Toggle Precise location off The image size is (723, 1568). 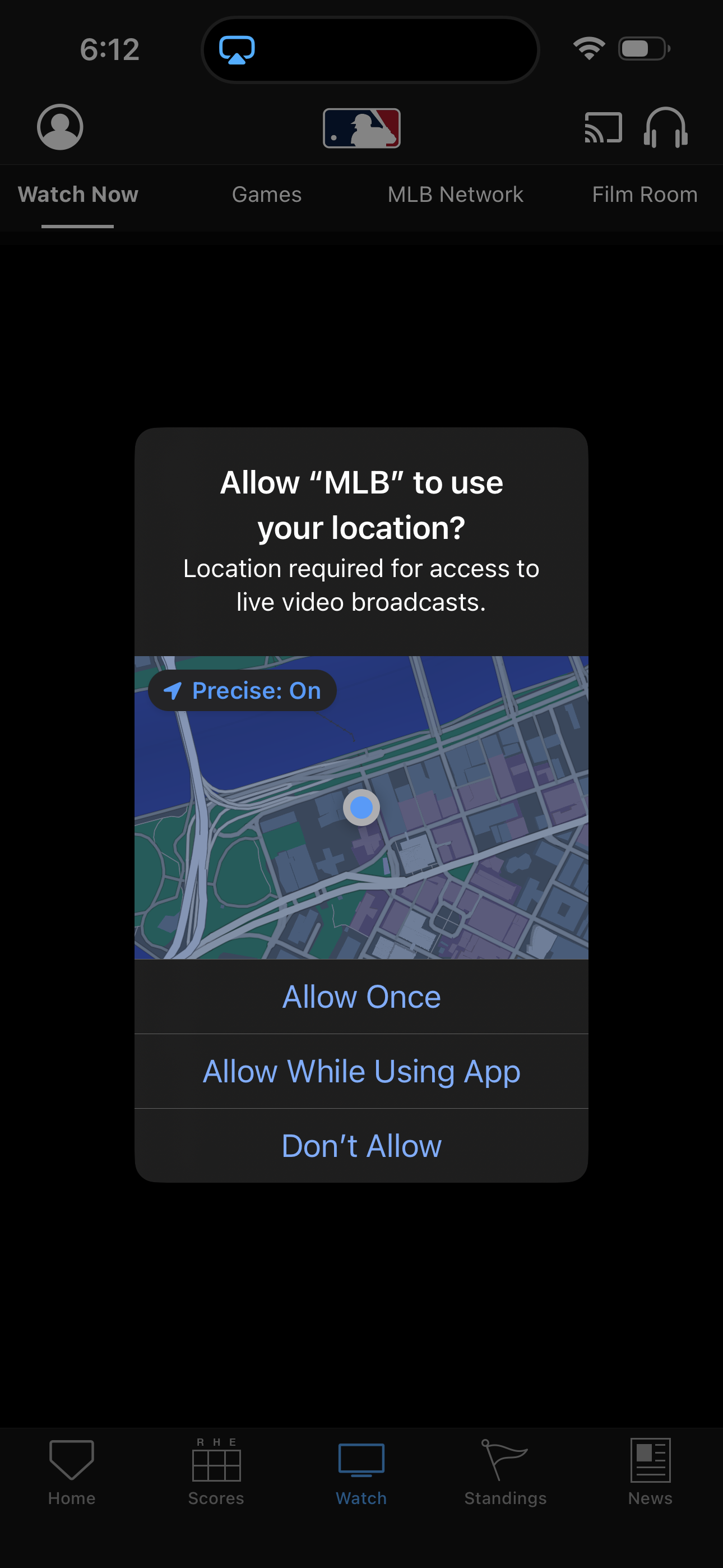coord(241,690)
